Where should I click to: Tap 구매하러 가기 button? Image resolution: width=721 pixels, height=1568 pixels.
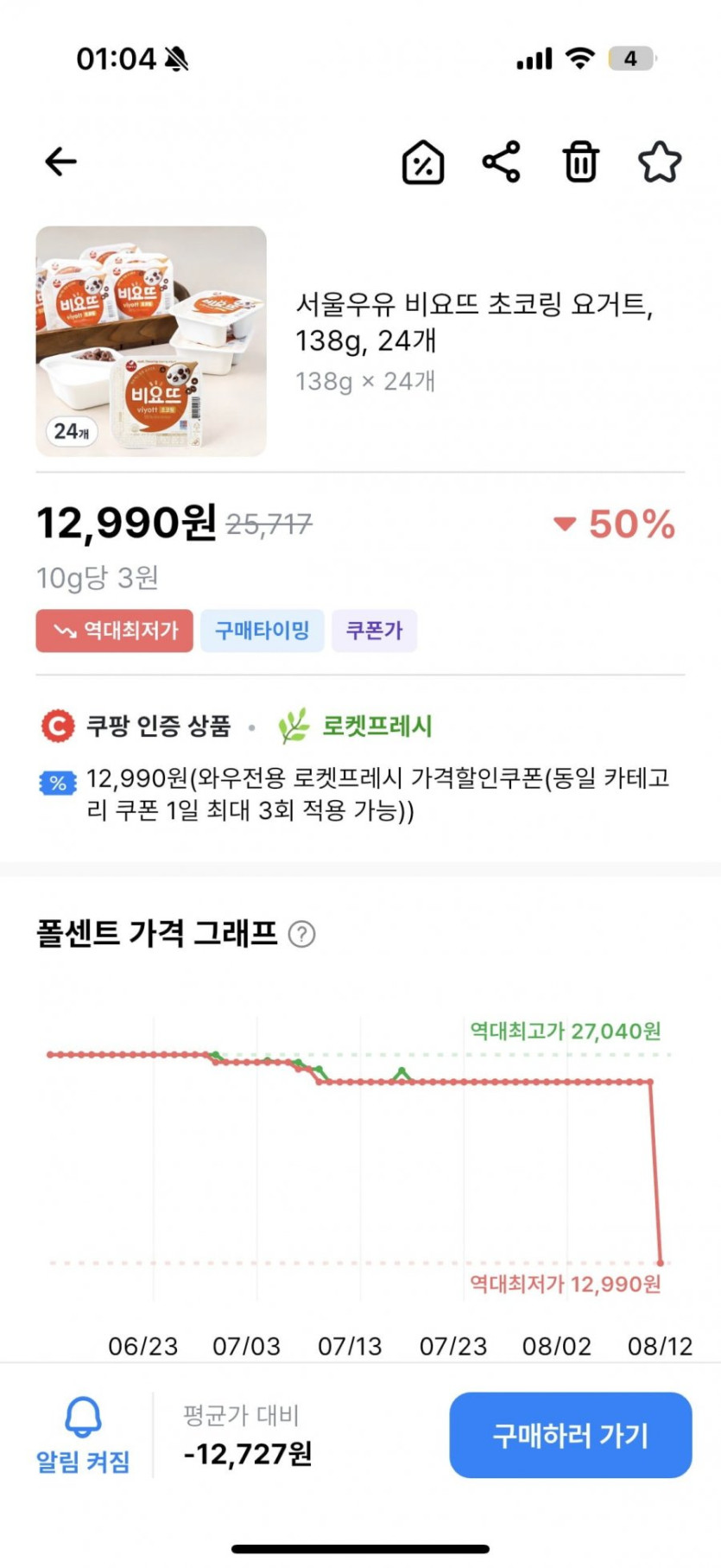(x=570, y=1435)
